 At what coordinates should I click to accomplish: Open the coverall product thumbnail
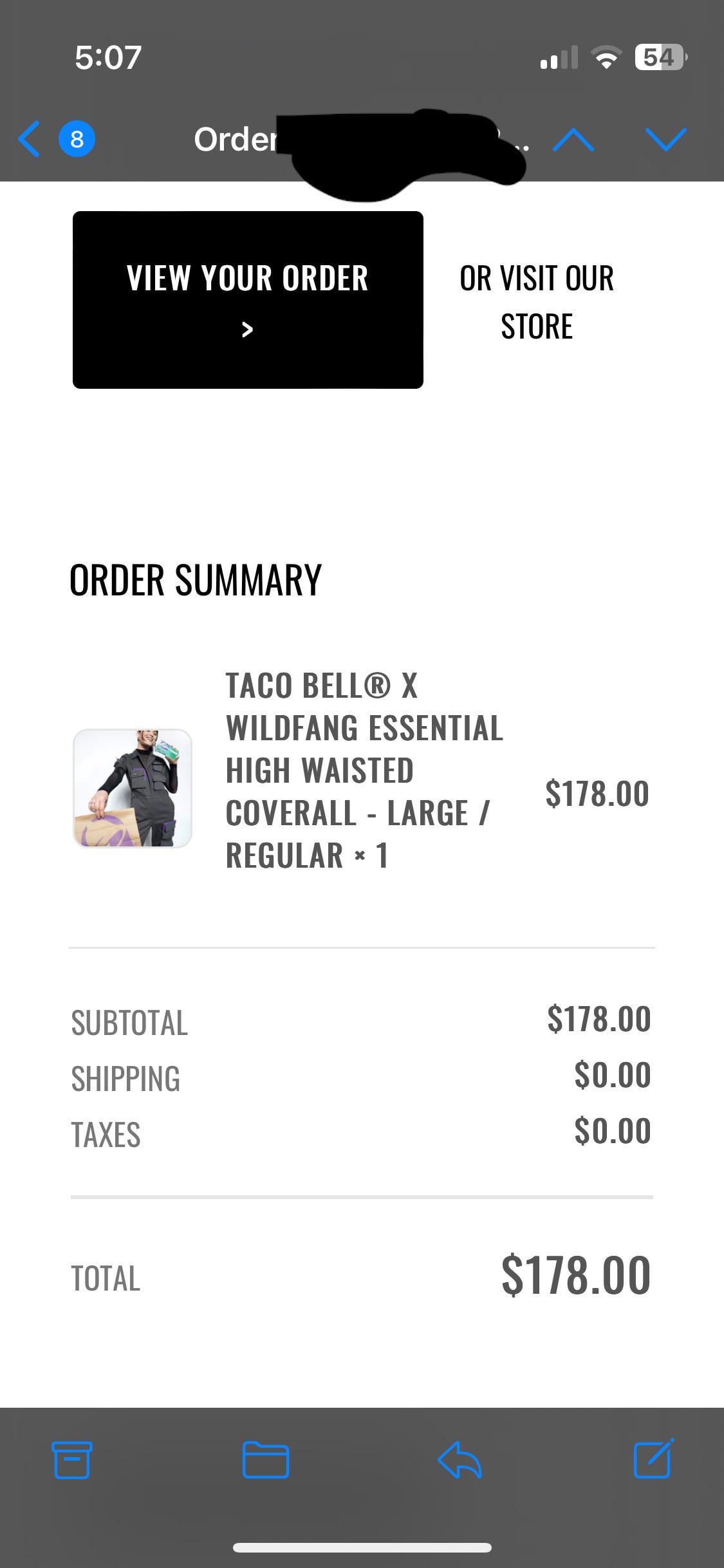(133, 788)
